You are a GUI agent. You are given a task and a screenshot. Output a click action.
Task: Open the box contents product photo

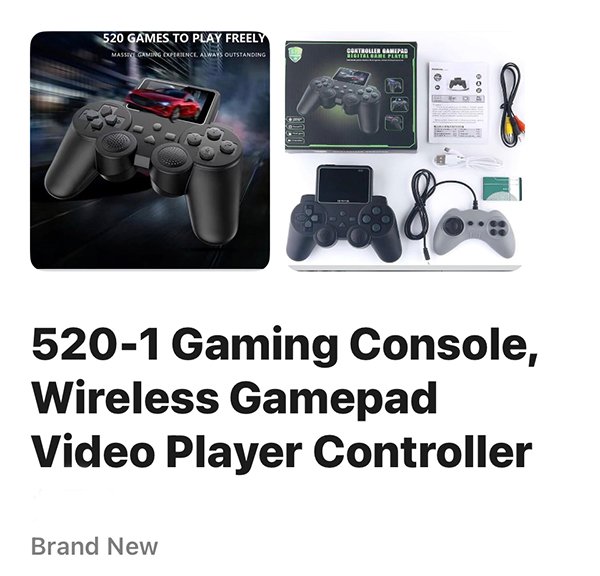[x=406, y=150]
